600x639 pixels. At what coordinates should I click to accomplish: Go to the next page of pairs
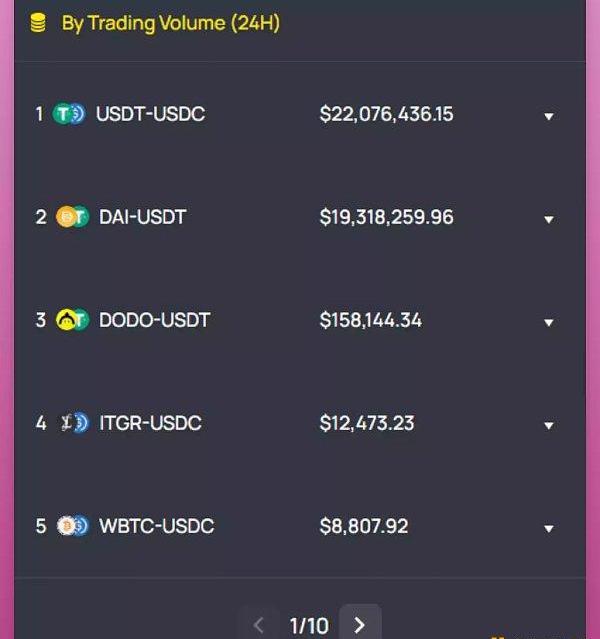[360, 624]
